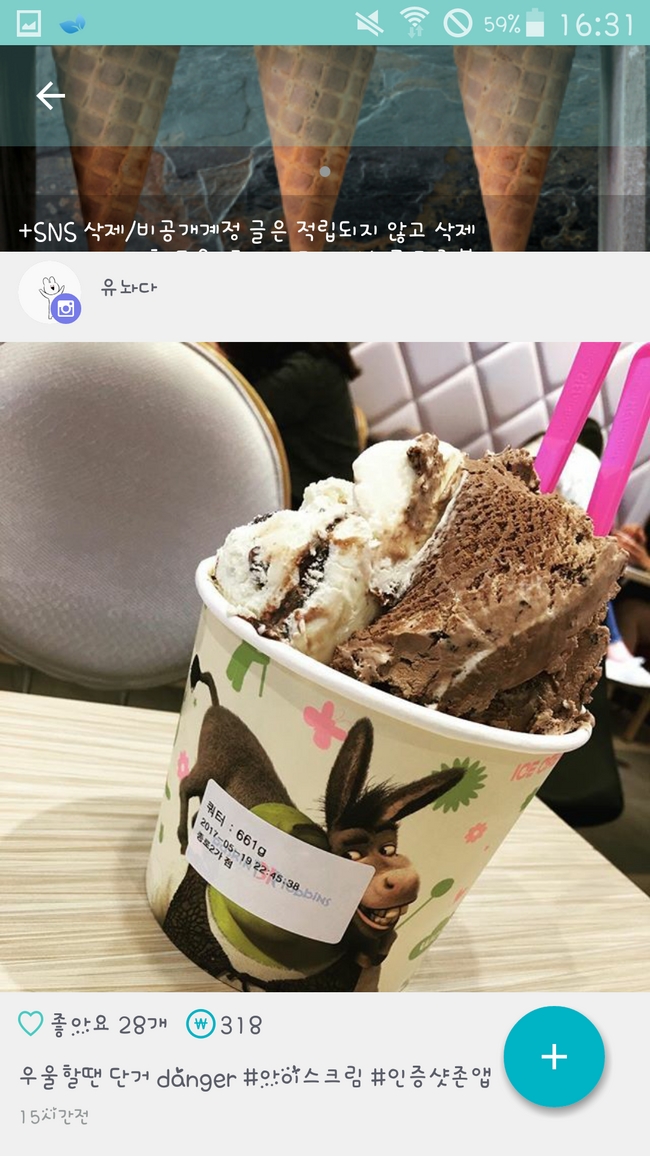Open the #인증샷존앱 hashtag
This screenshot has height=1156, width=650.
click(x=430, y=1079)
